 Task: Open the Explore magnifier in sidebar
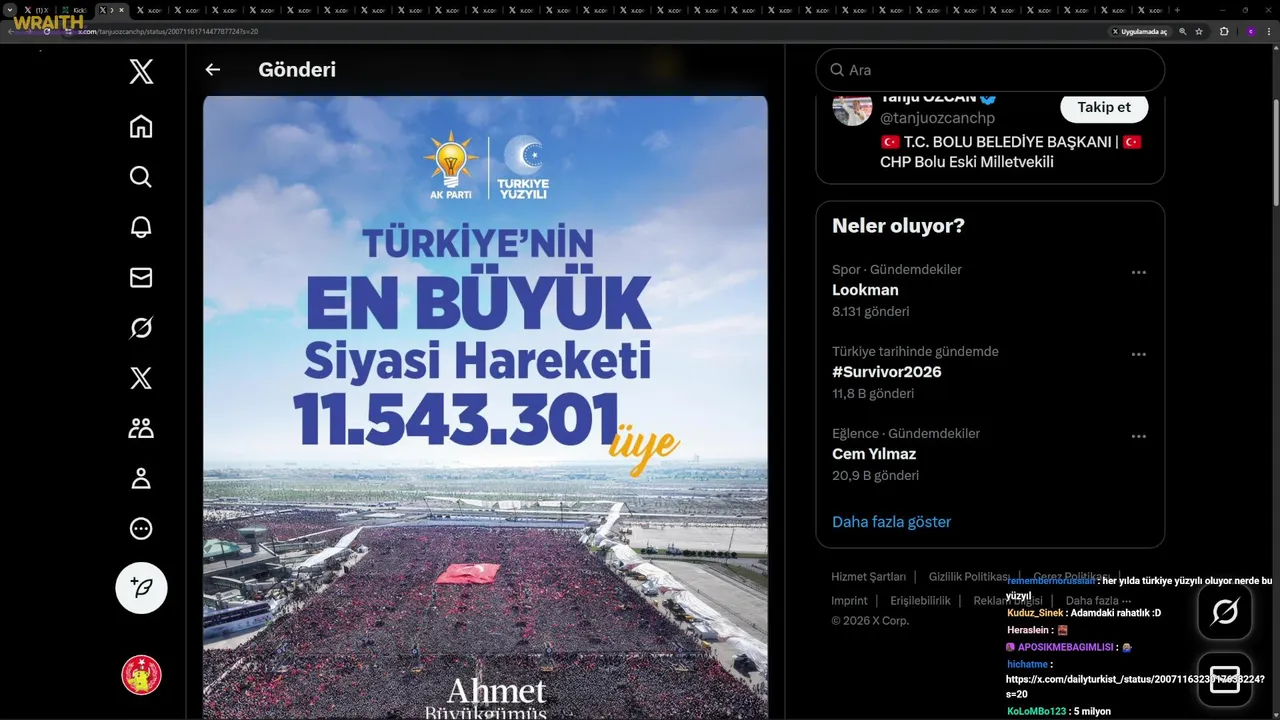pos(141,177)
